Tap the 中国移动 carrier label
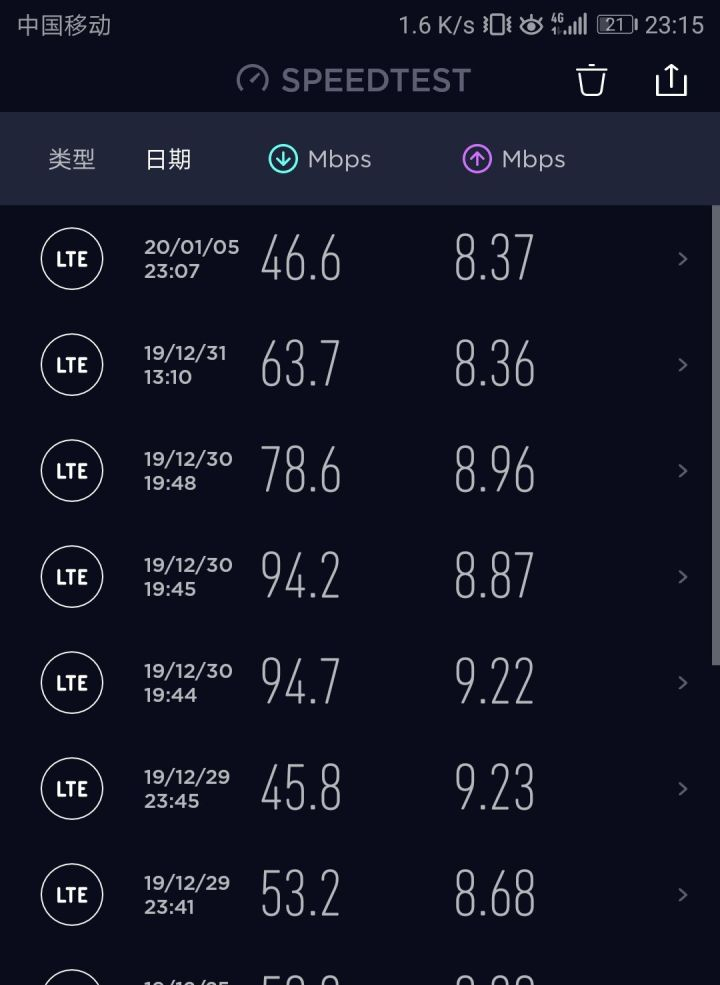720x985 pixels. point(62,24)
